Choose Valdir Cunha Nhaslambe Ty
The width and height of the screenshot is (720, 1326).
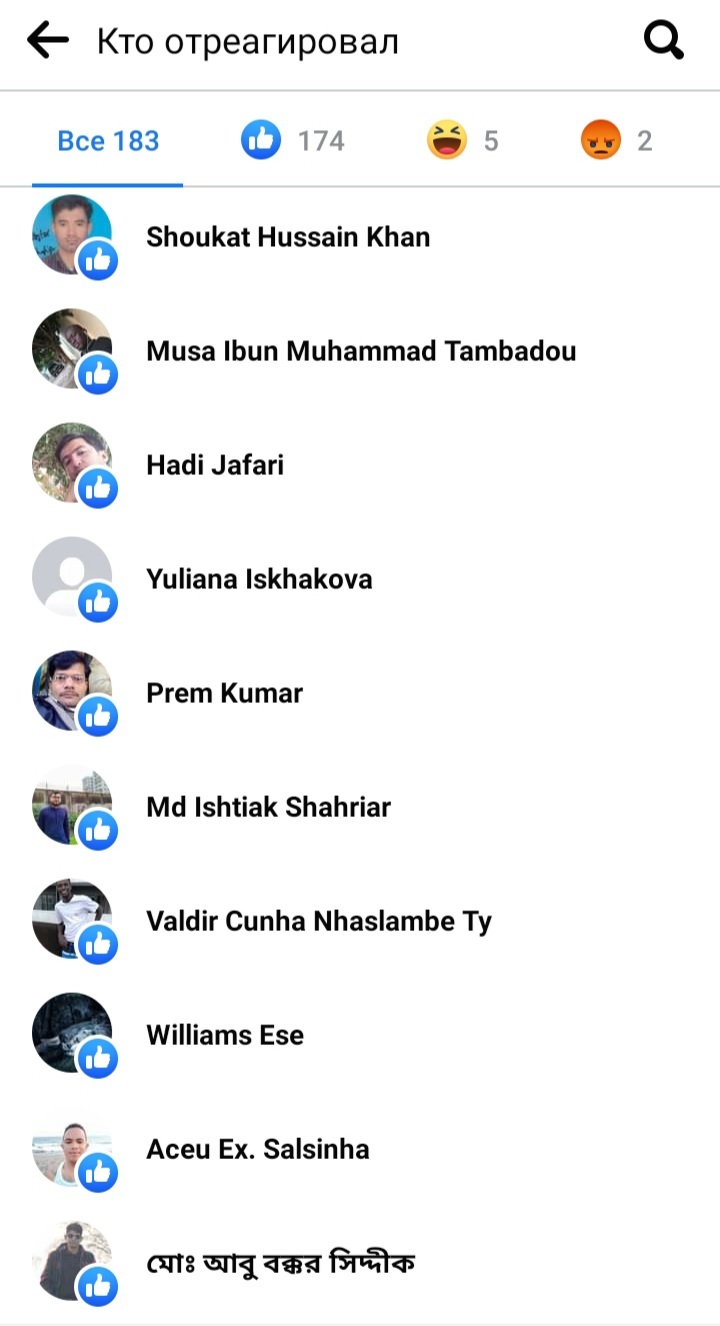318,921
